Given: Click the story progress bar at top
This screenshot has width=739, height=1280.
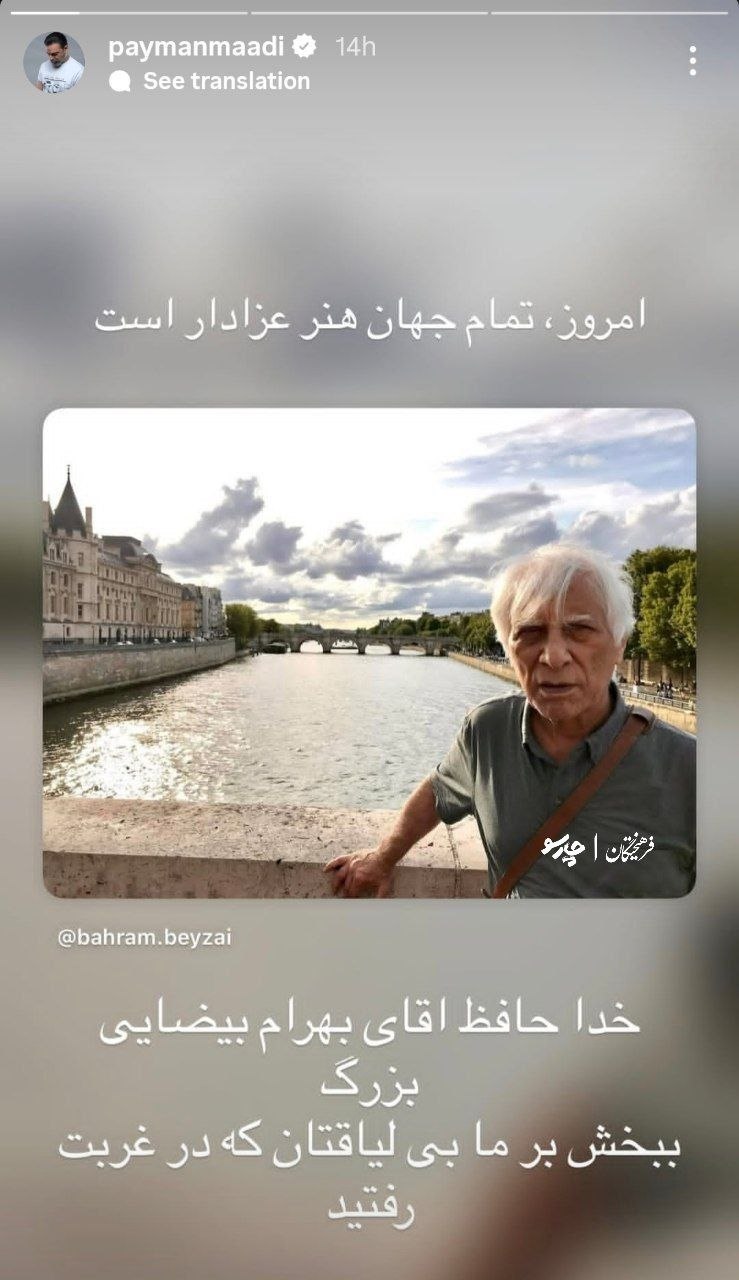Looking at the screenshot, I should (370, 8).
